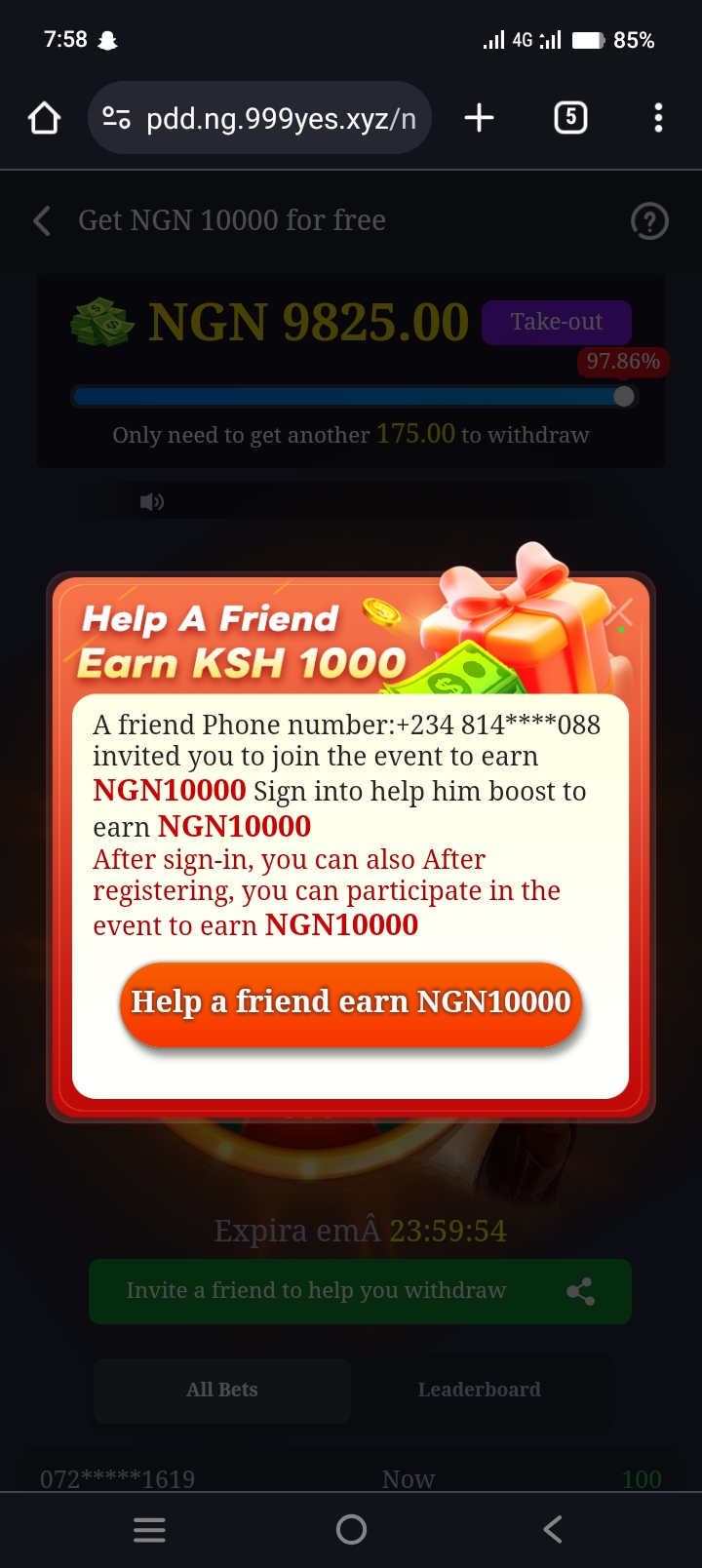
Task: Tap the URL address bar
Action: (x=260, y=118)
